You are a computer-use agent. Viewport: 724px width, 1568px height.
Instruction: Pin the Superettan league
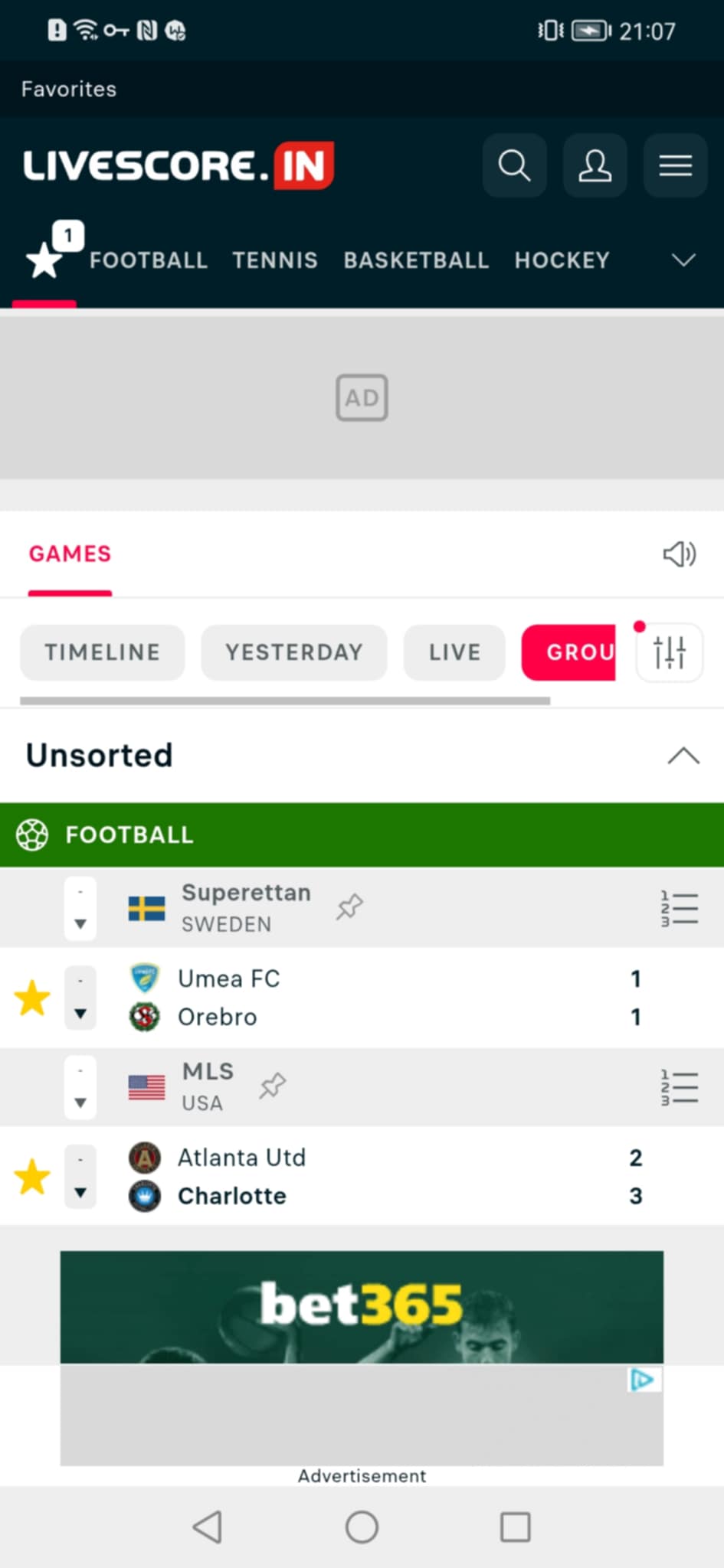tap(349, 907)
